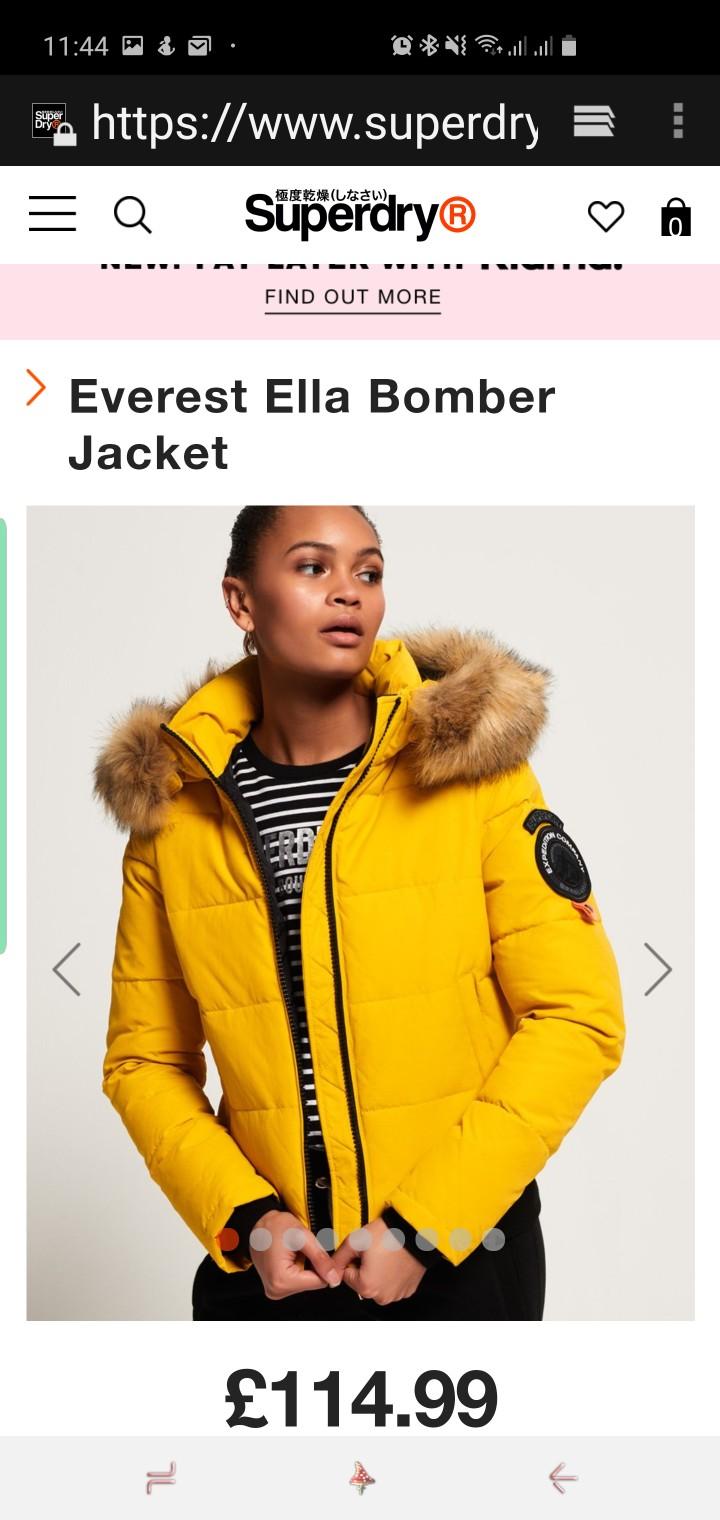
Task: Tap the URL address bar
Action: tap(314, 123)
